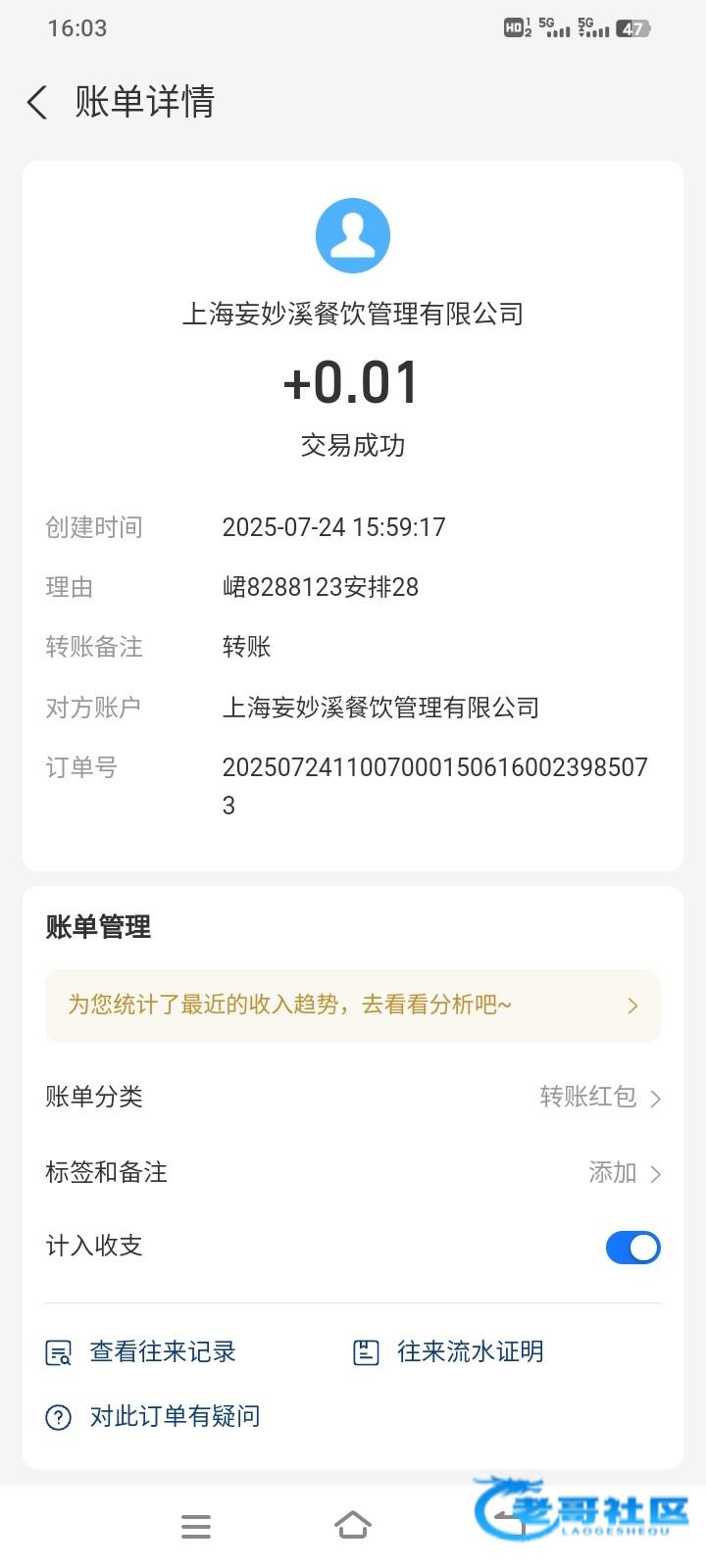Image resolution: width=706 pixels, height=1568 pixels.
Task: Open 查看往来记录
Action: click(142, 1352)
